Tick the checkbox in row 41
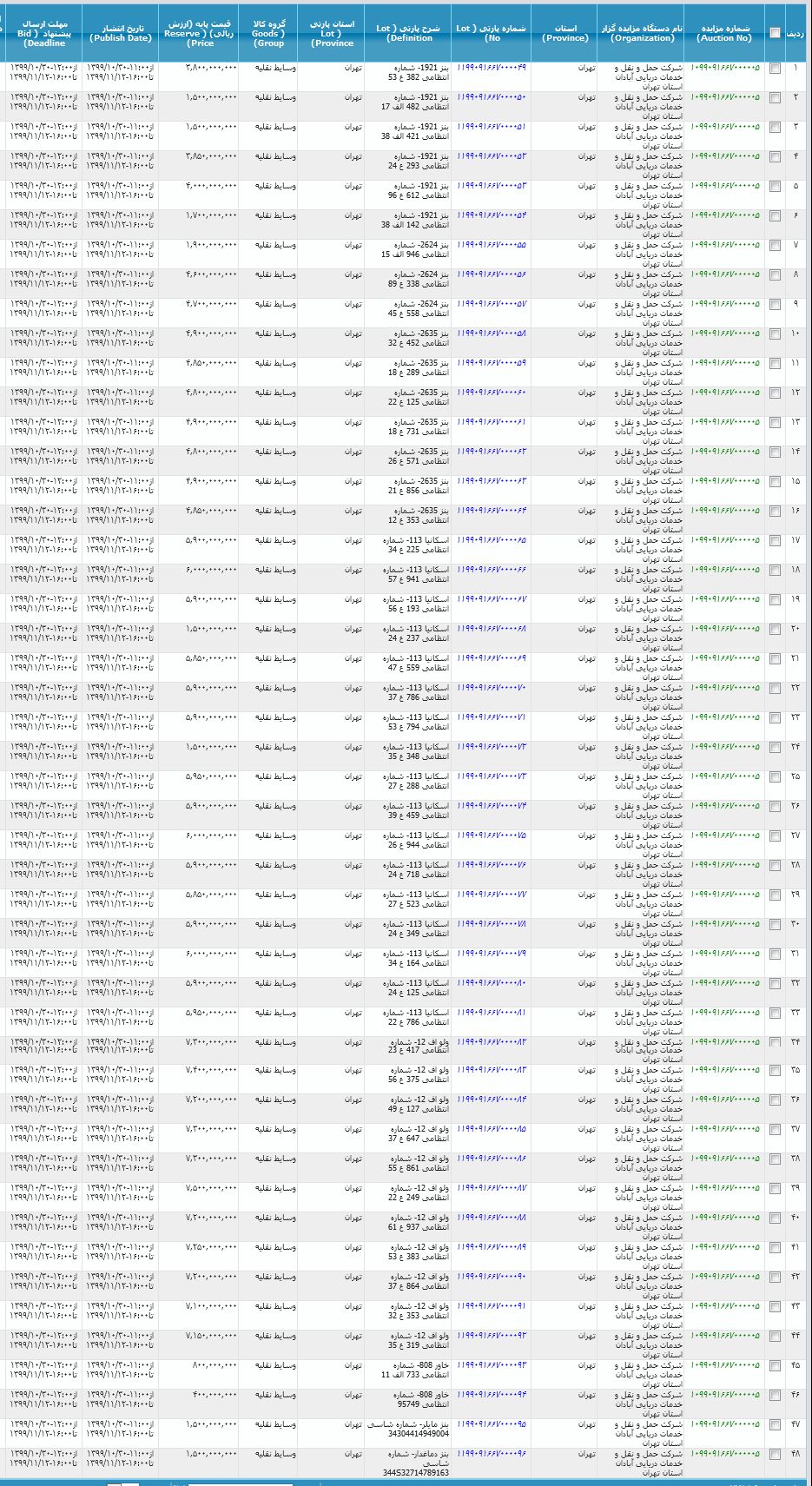812x1486 pixels. click(x=775, y=1248)
